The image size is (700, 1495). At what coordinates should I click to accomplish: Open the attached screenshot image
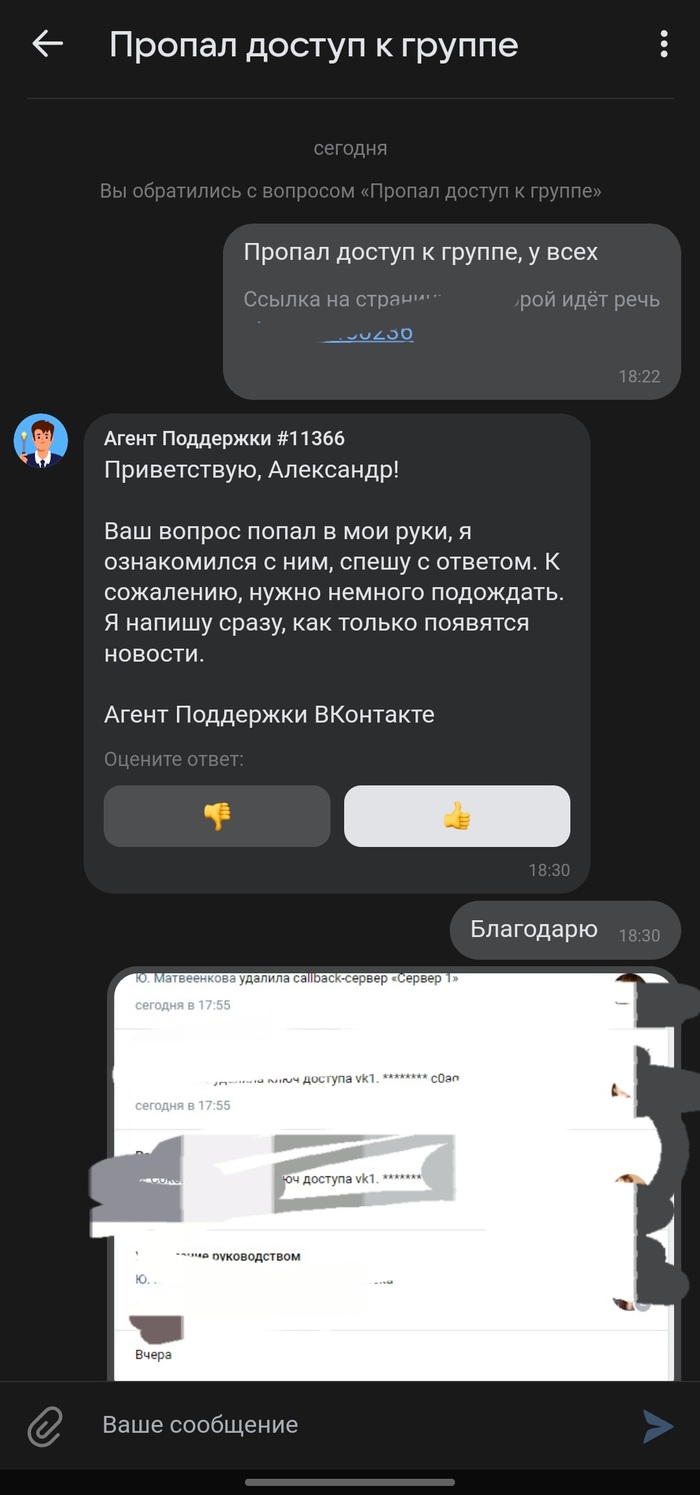(390, 1175)
